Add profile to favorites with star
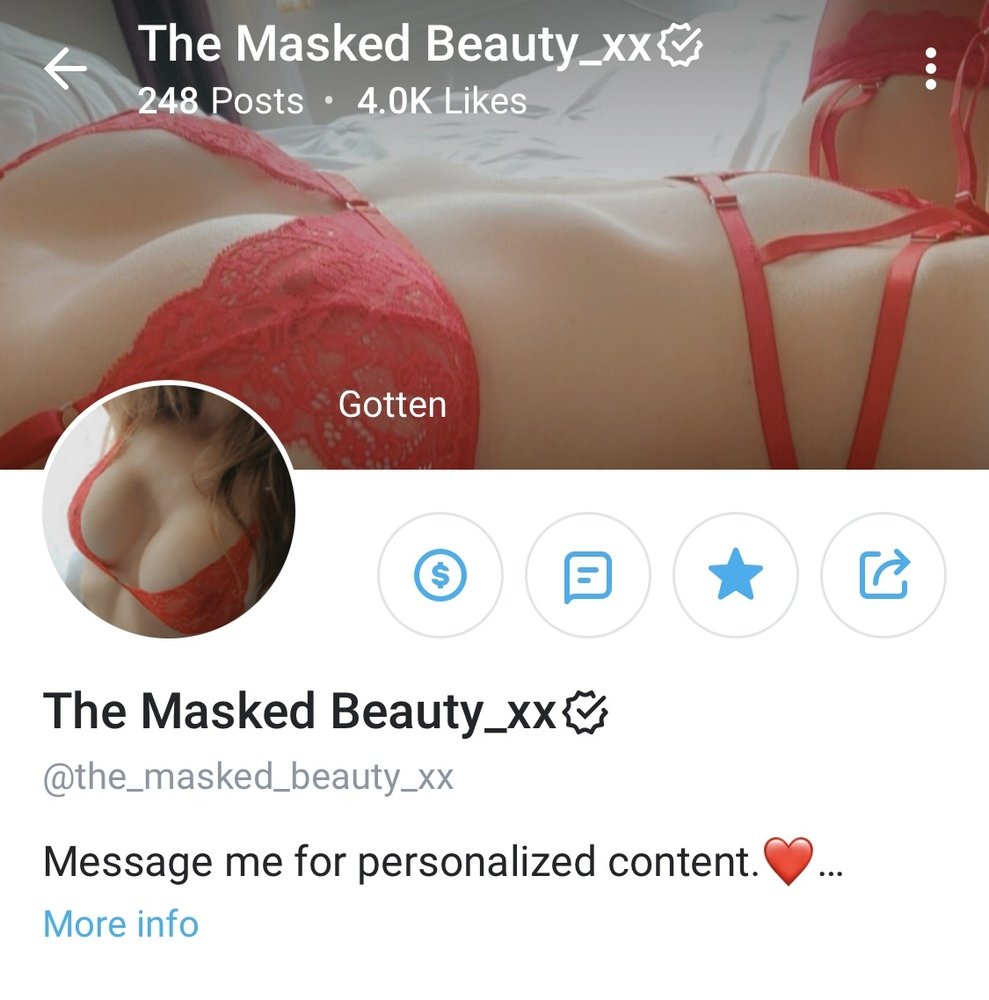This screenshot has height=1000, width=989. pyautogui.click(x=736, y=575)
